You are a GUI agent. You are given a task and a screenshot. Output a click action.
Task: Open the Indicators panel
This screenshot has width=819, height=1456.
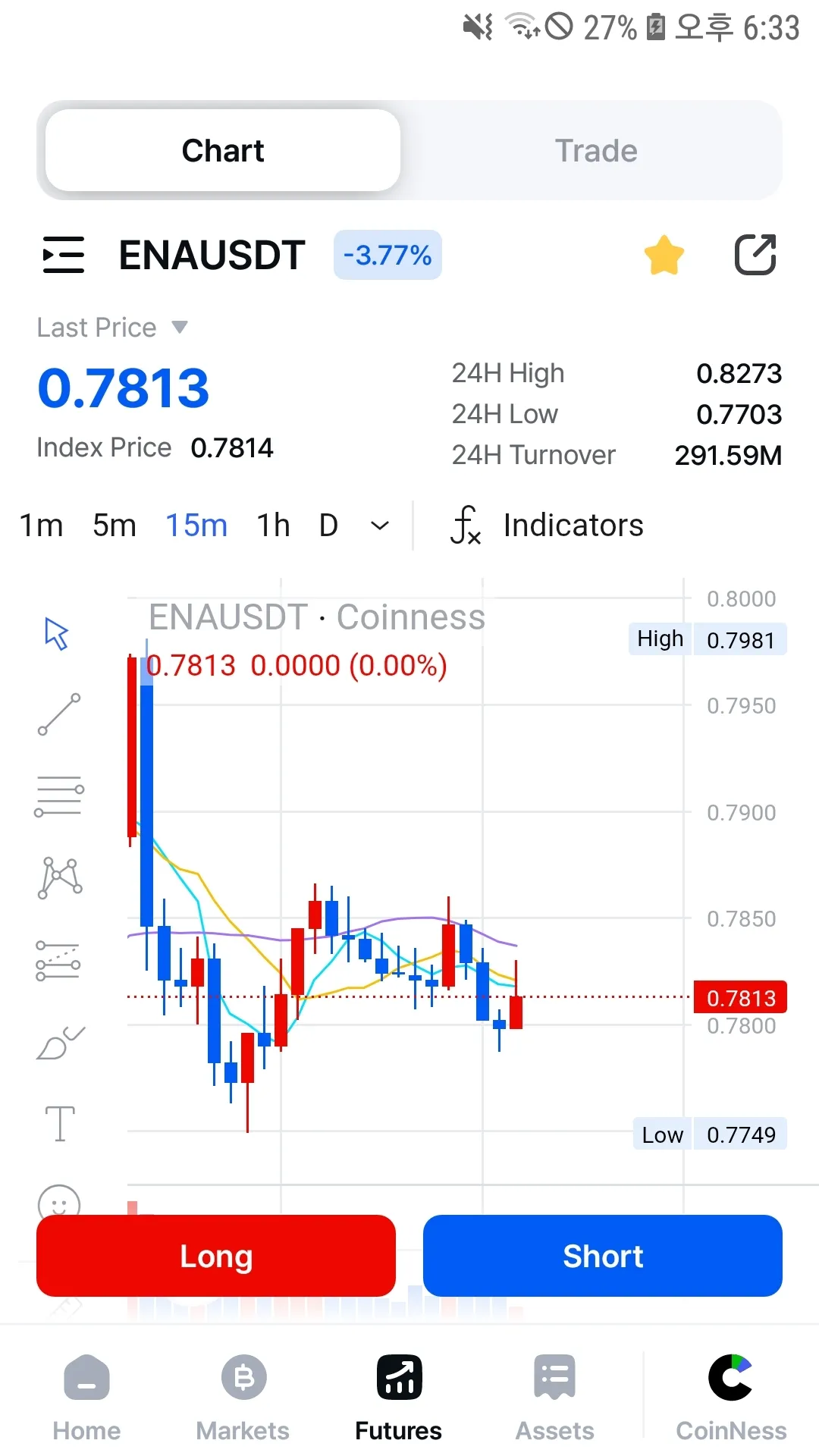click(x=548, y=526)
